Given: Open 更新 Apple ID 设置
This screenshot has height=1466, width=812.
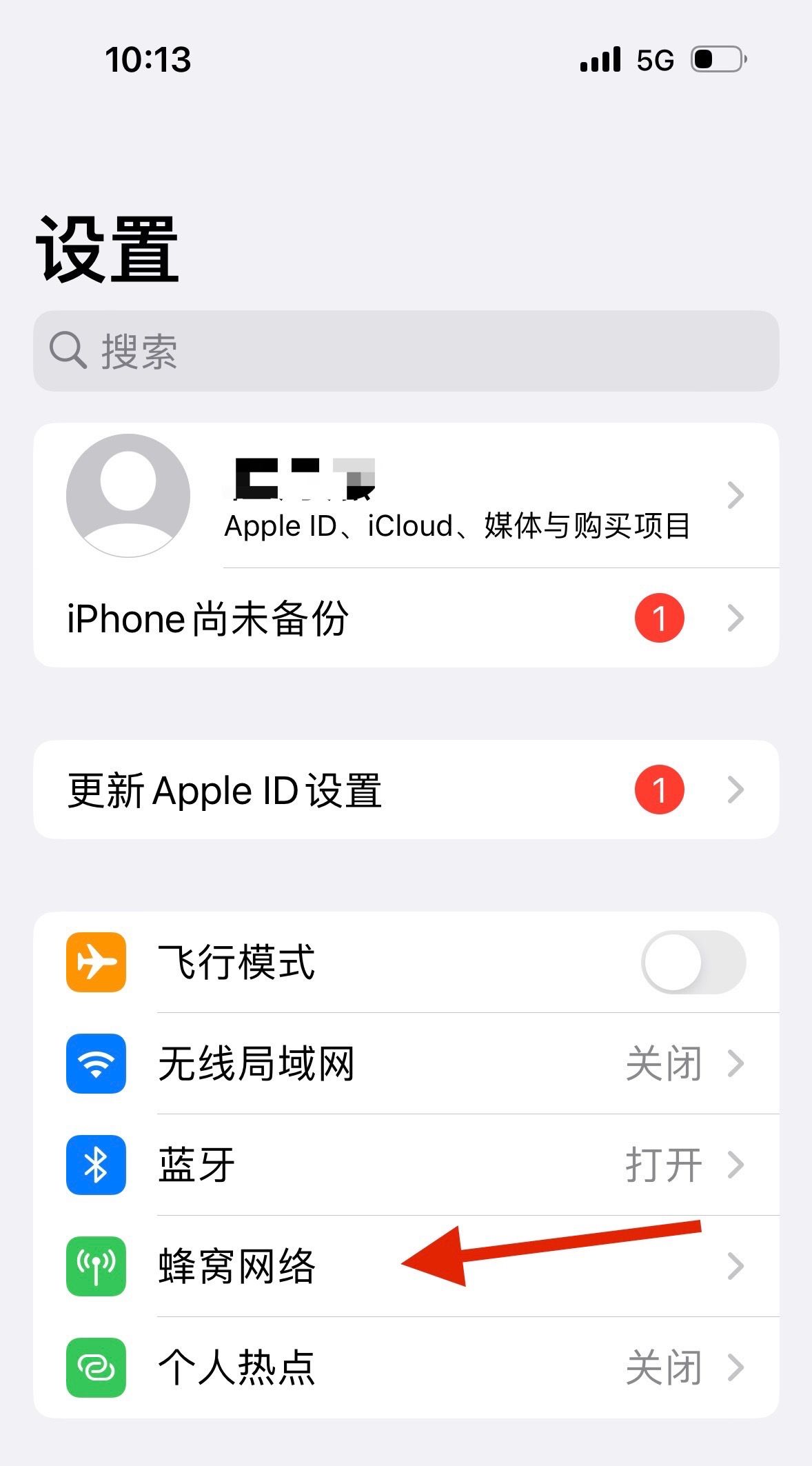Looking at the screenshot, I should coord(405,790).
